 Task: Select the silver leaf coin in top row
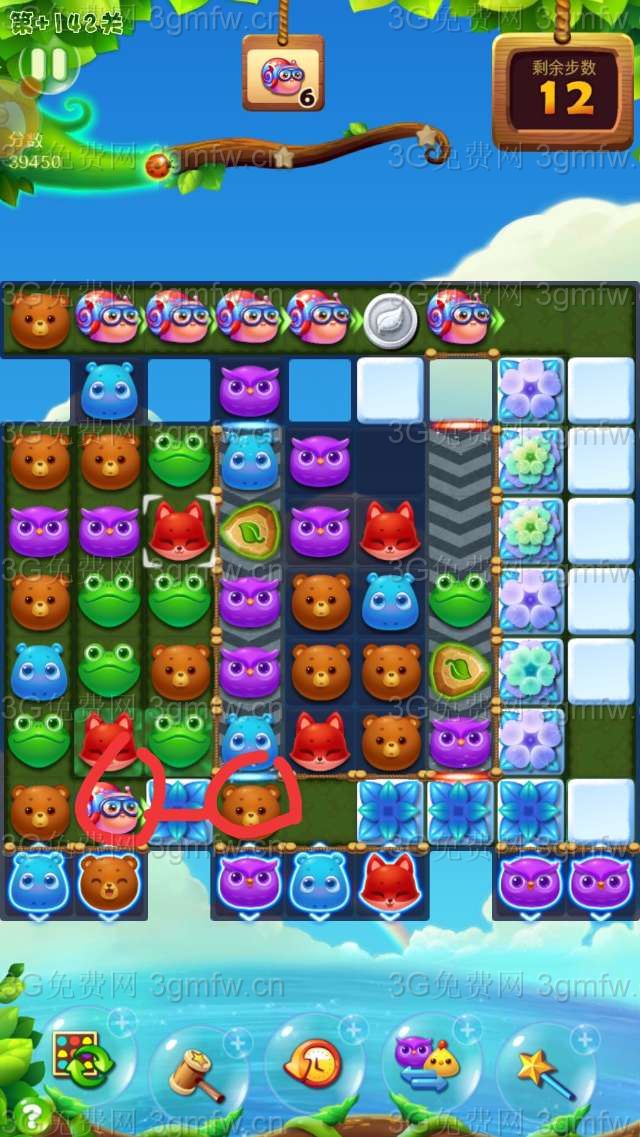[x=391, y=321]
